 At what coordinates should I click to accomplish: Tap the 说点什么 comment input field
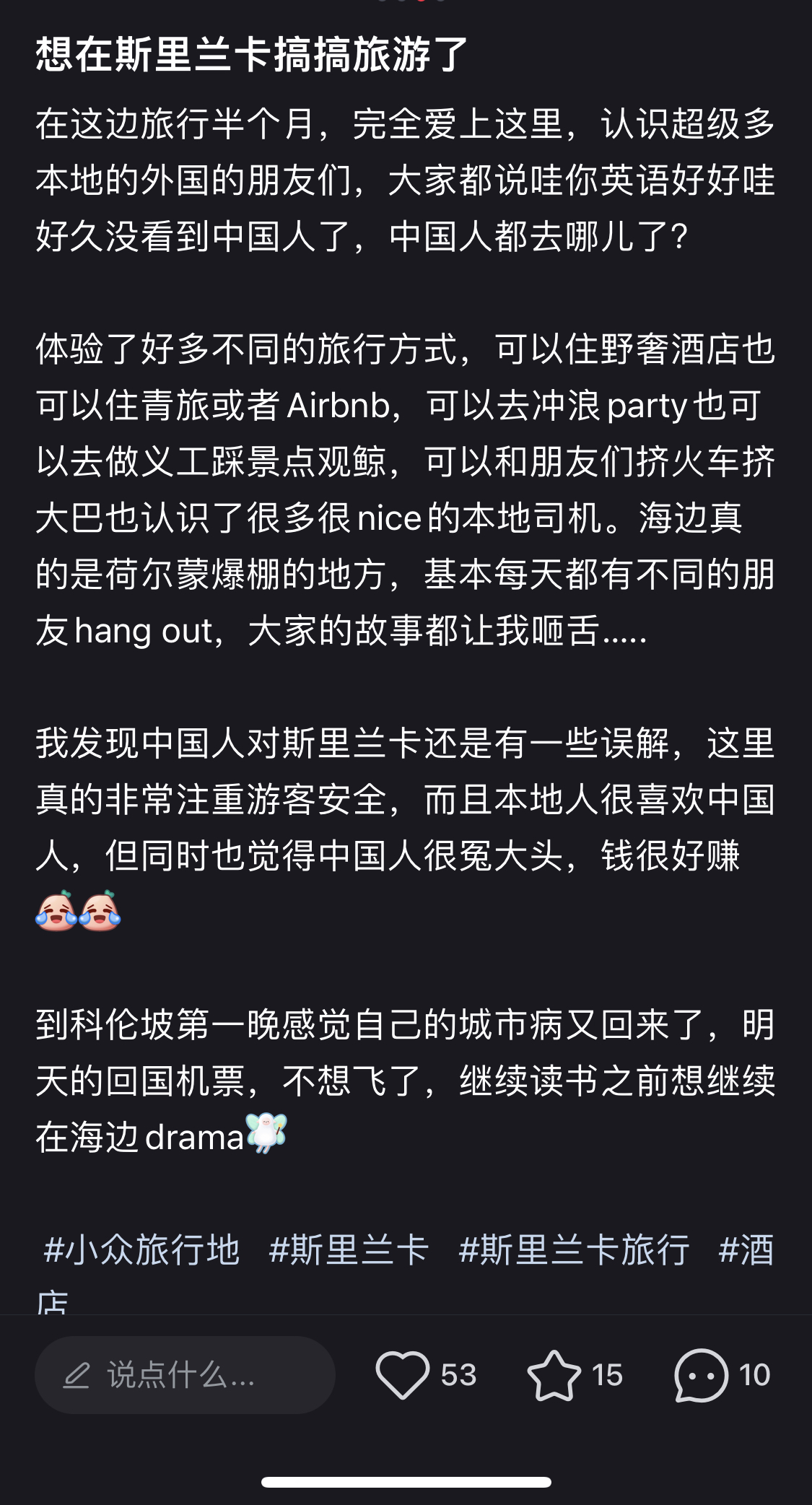tap(185, 1375)
